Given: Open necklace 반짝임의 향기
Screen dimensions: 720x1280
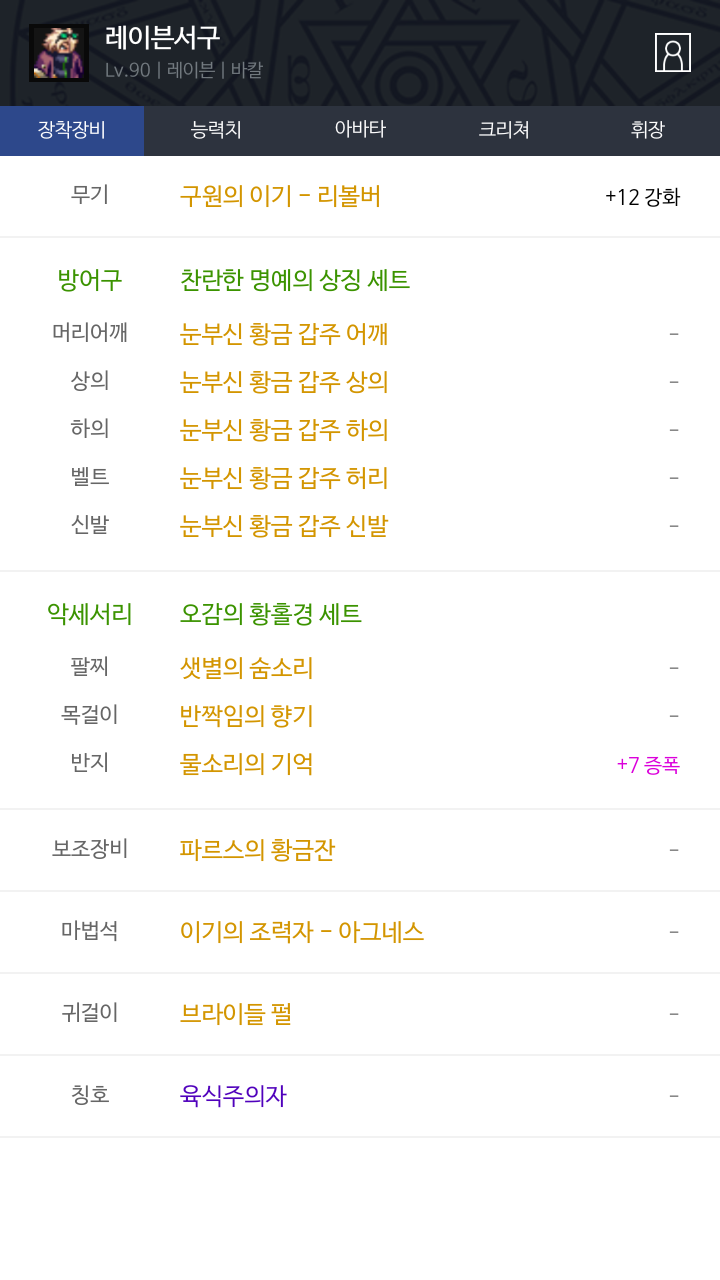Looking at the screenshot, I should tap(246, 716).
